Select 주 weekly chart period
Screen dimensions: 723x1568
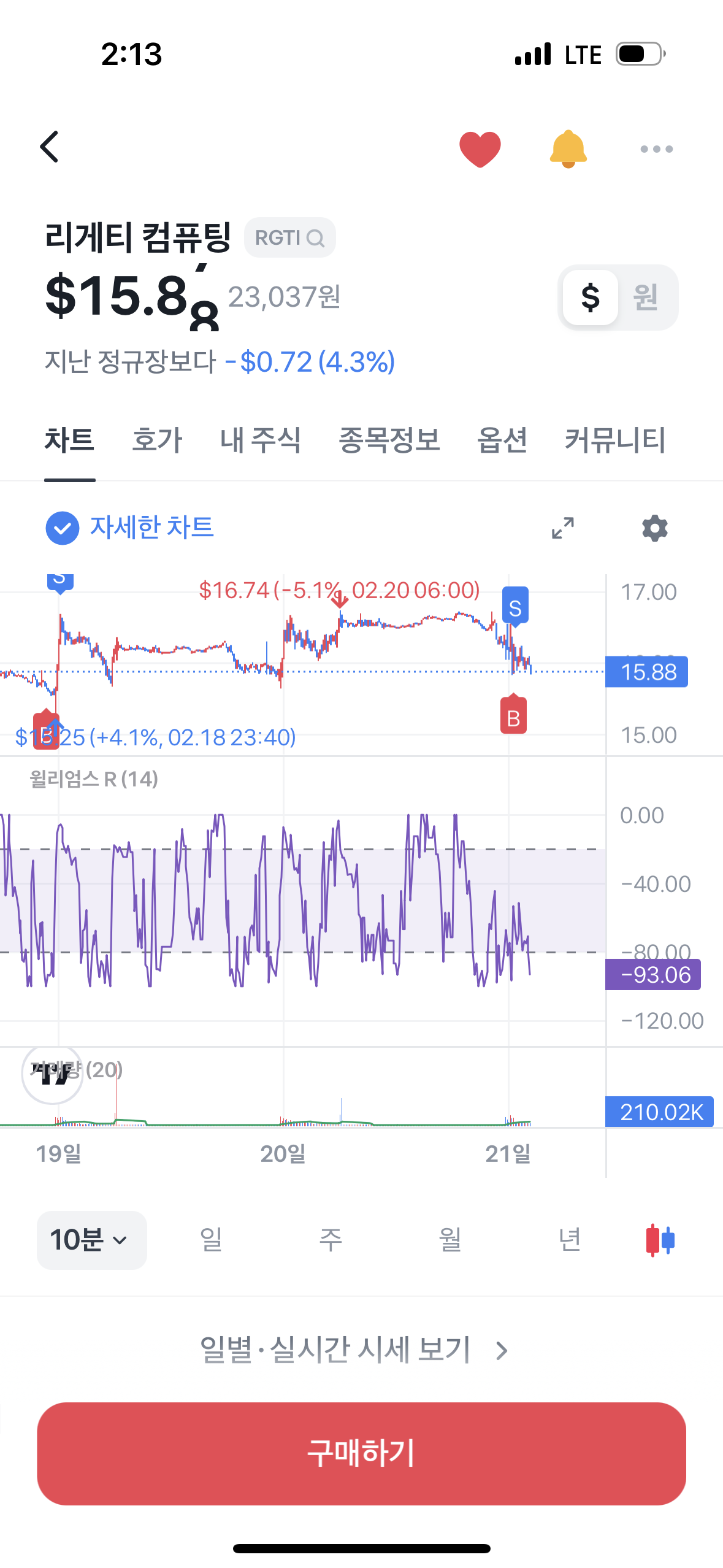(330, 1240)
